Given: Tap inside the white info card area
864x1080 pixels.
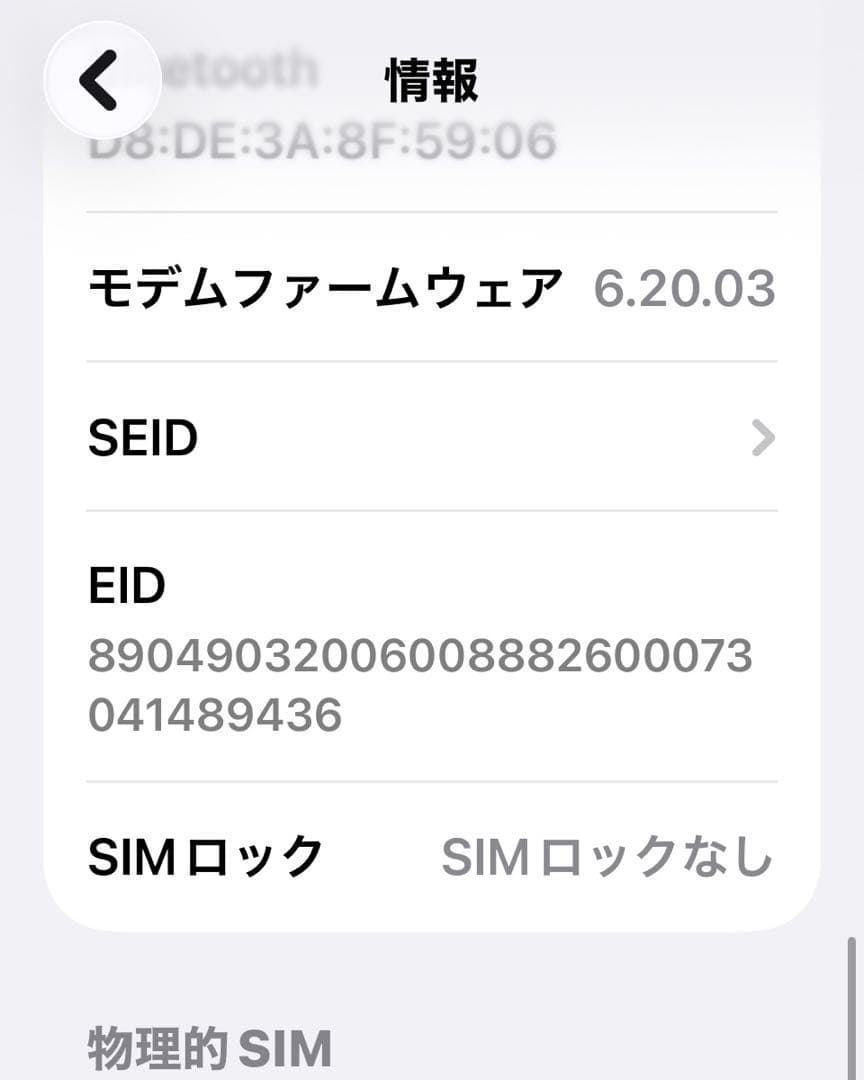Looking at the screenshot, I should pyautogui.click(x=430, y=500).
